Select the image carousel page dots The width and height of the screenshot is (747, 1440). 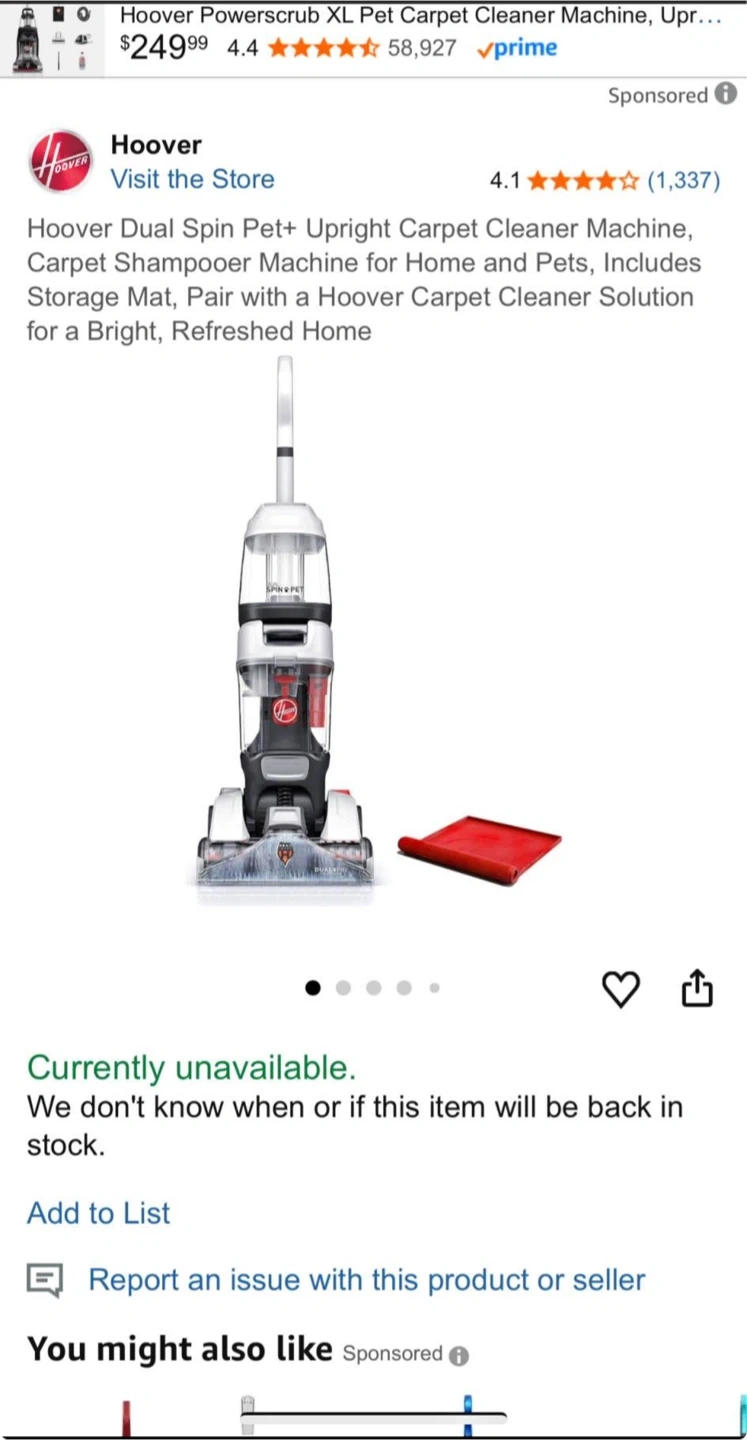(x=373, y=988)
